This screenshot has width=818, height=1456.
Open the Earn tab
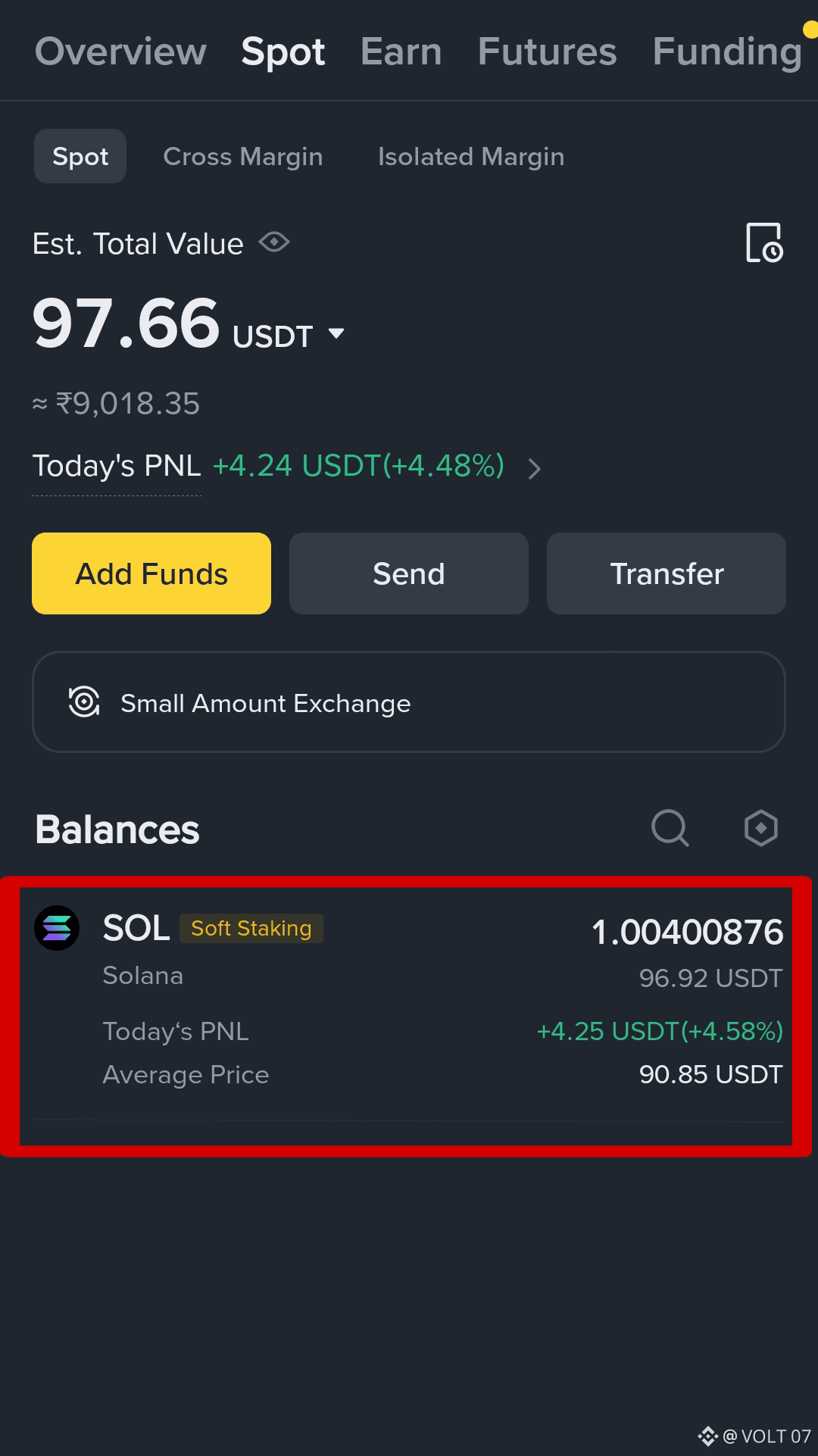pyautogui.click(x=401, y=52)
